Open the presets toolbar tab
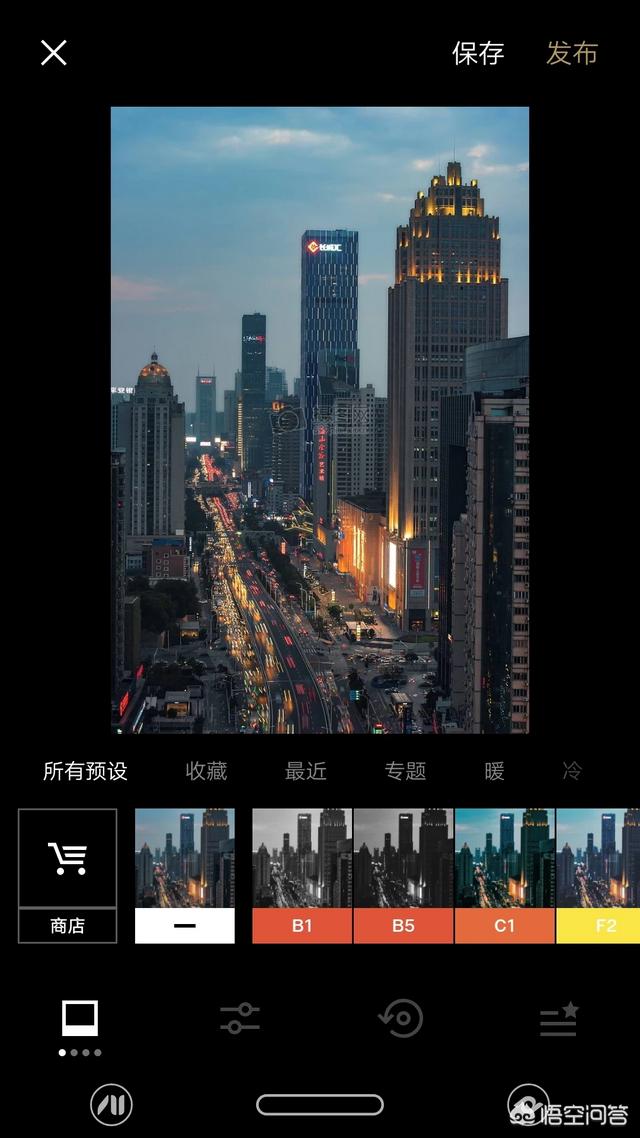Image resolution: width=640 pixels, height=1138 pixels. coord(80,1019)
